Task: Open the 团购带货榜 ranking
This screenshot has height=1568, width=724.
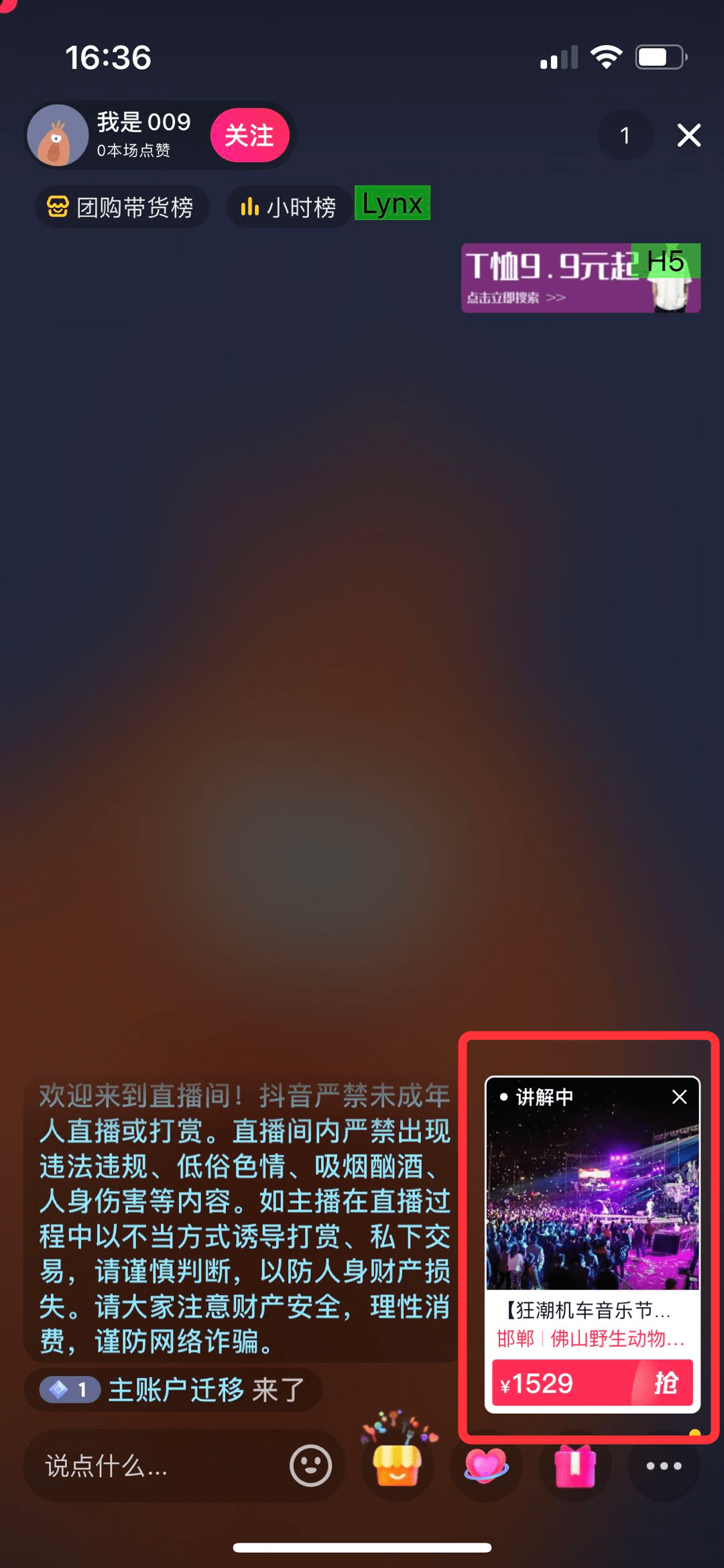Action: pos(122,207)
